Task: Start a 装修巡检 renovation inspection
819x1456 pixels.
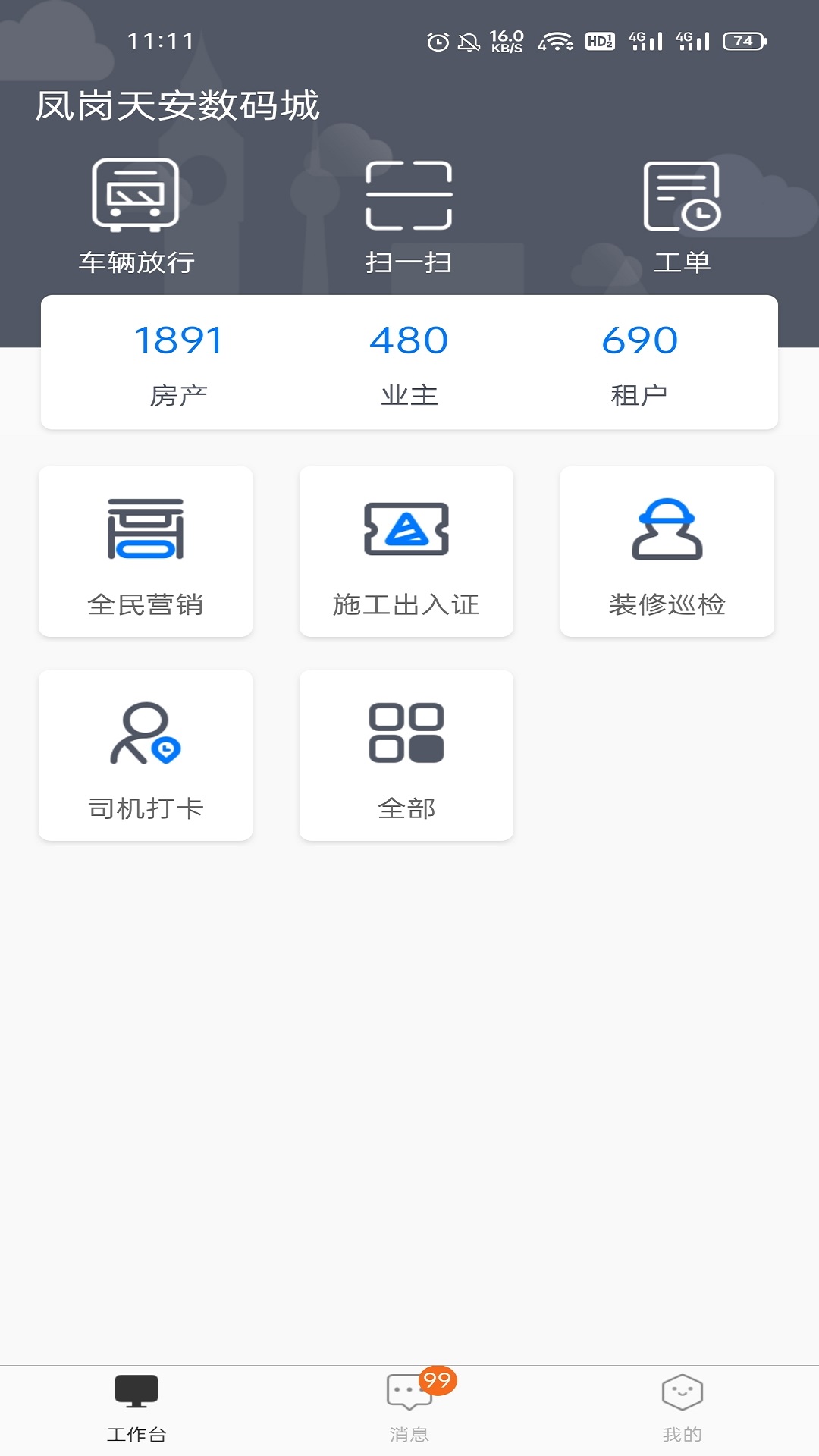Action: (667, 550)
